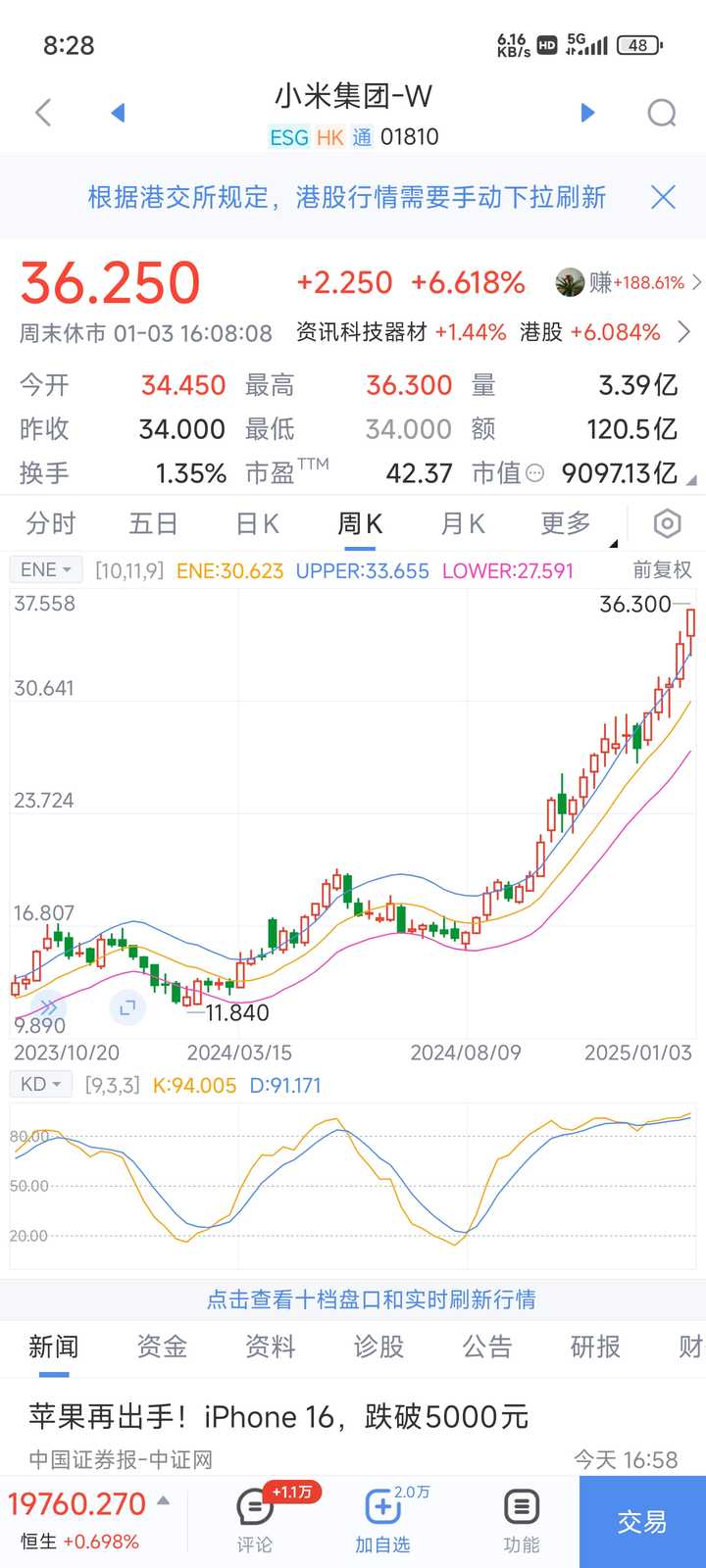Tap the 十档盘口 real-time quotes banner

pos(353,1299)
